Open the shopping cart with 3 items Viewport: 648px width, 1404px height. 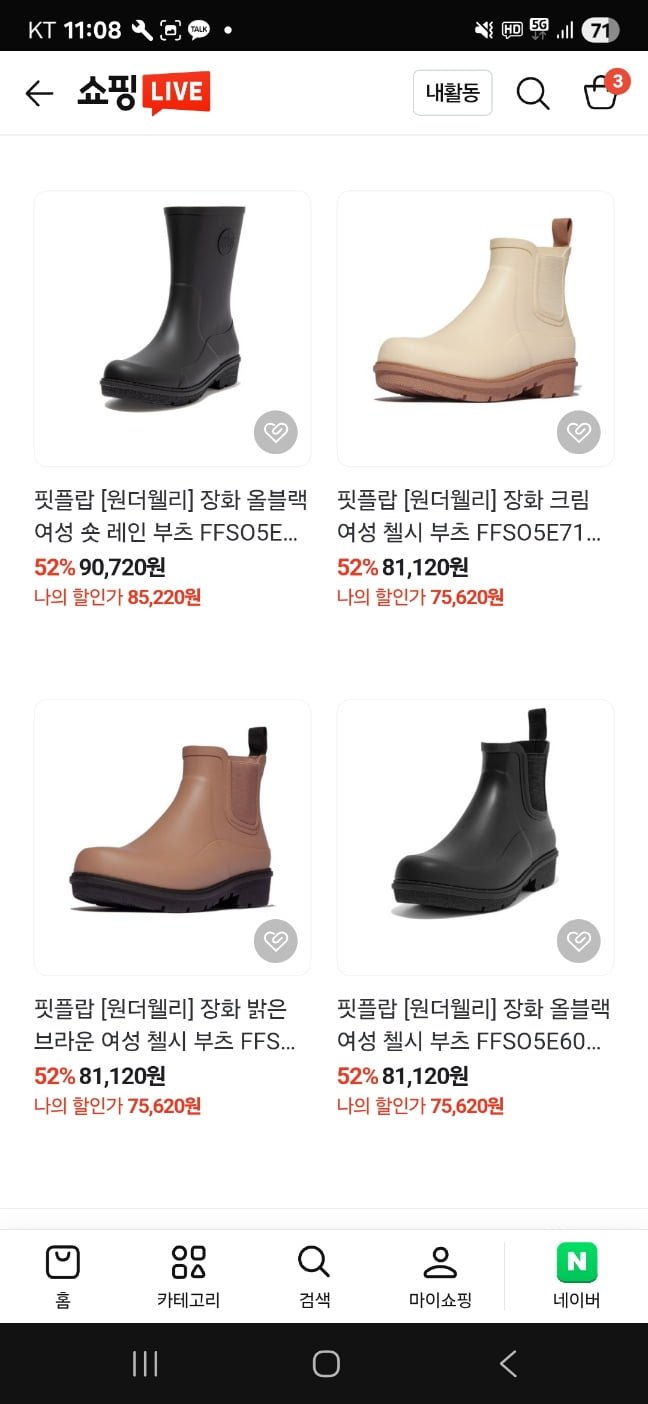601,92
